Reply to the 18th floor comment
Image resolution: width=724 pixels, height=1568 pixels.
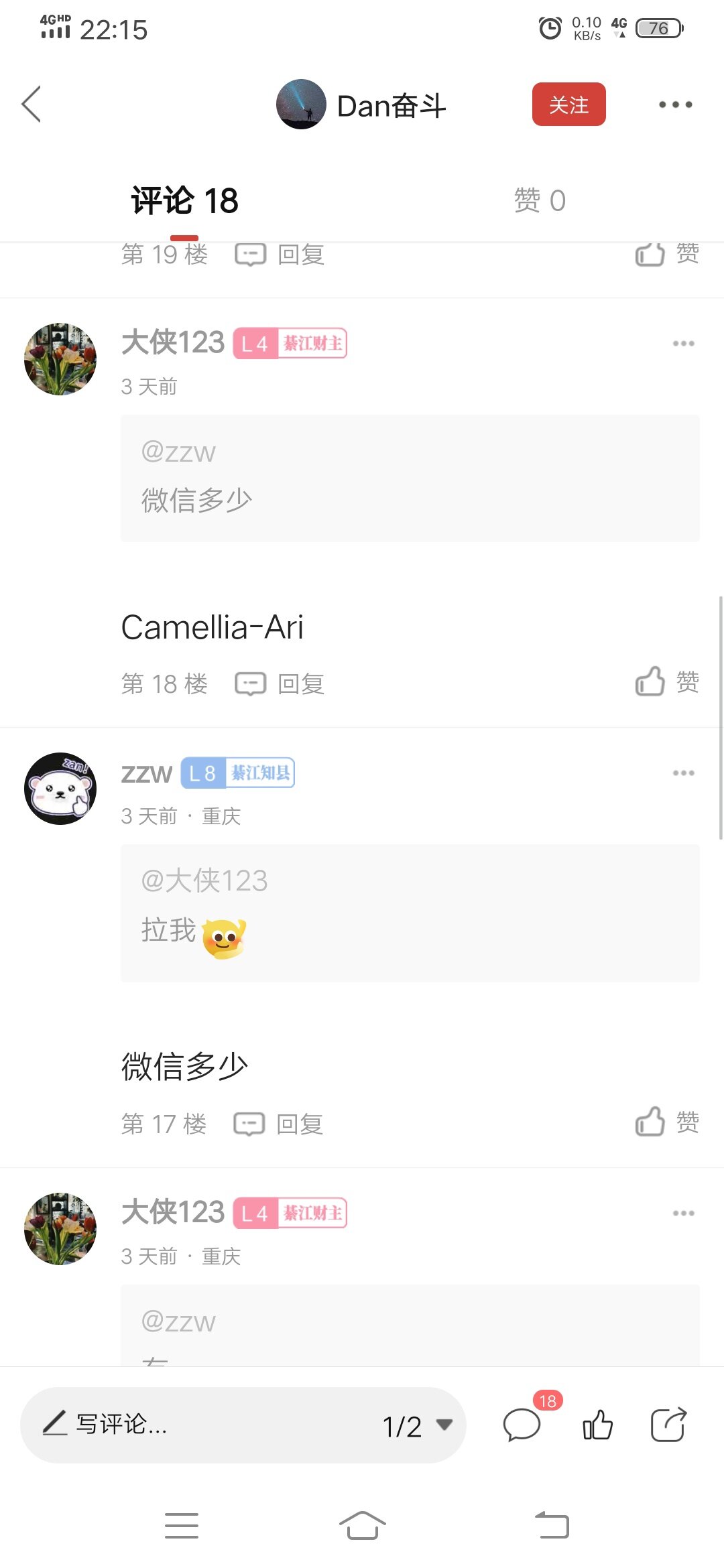280,684
